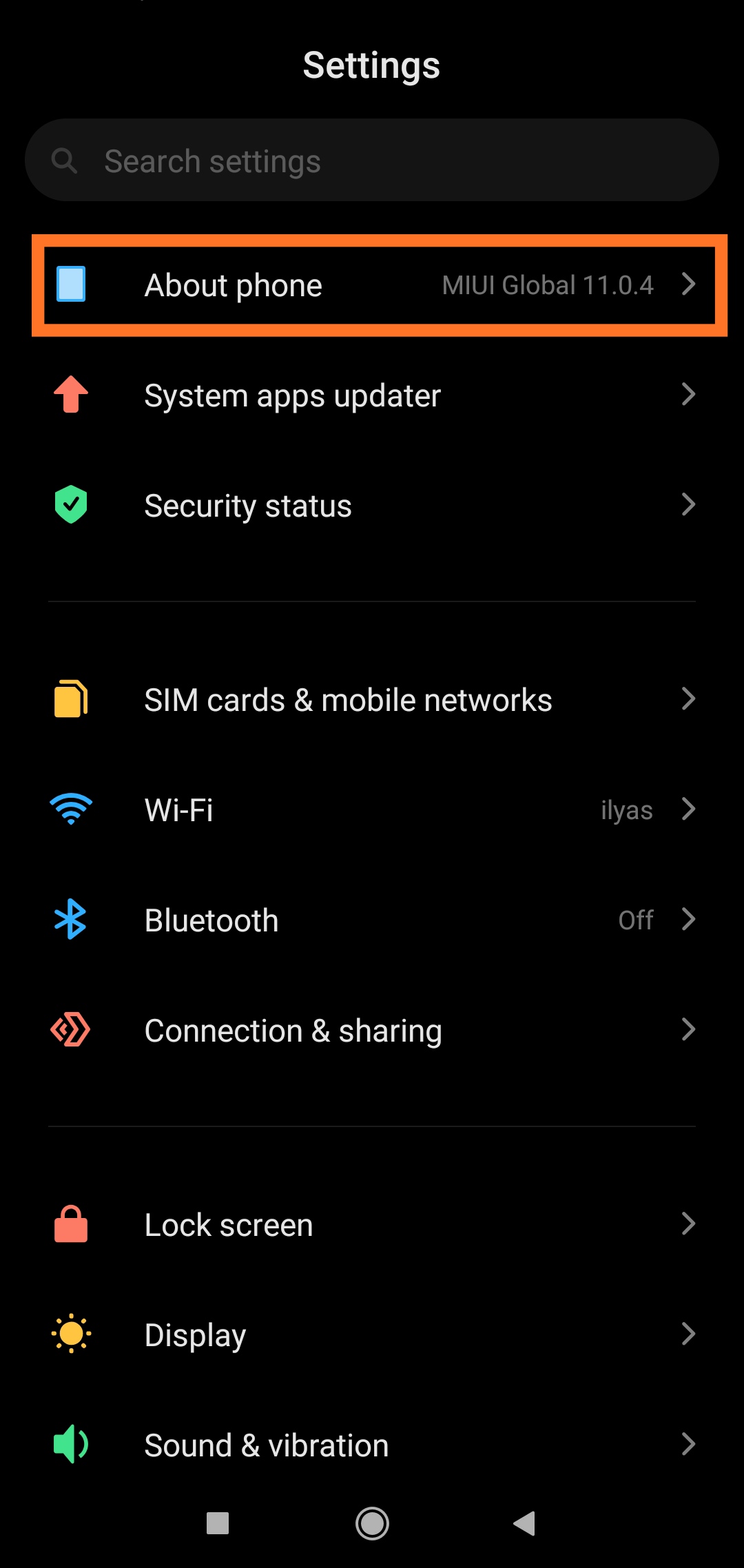
Task: Click the Display sun icon
Action: tap(70, 1334)
